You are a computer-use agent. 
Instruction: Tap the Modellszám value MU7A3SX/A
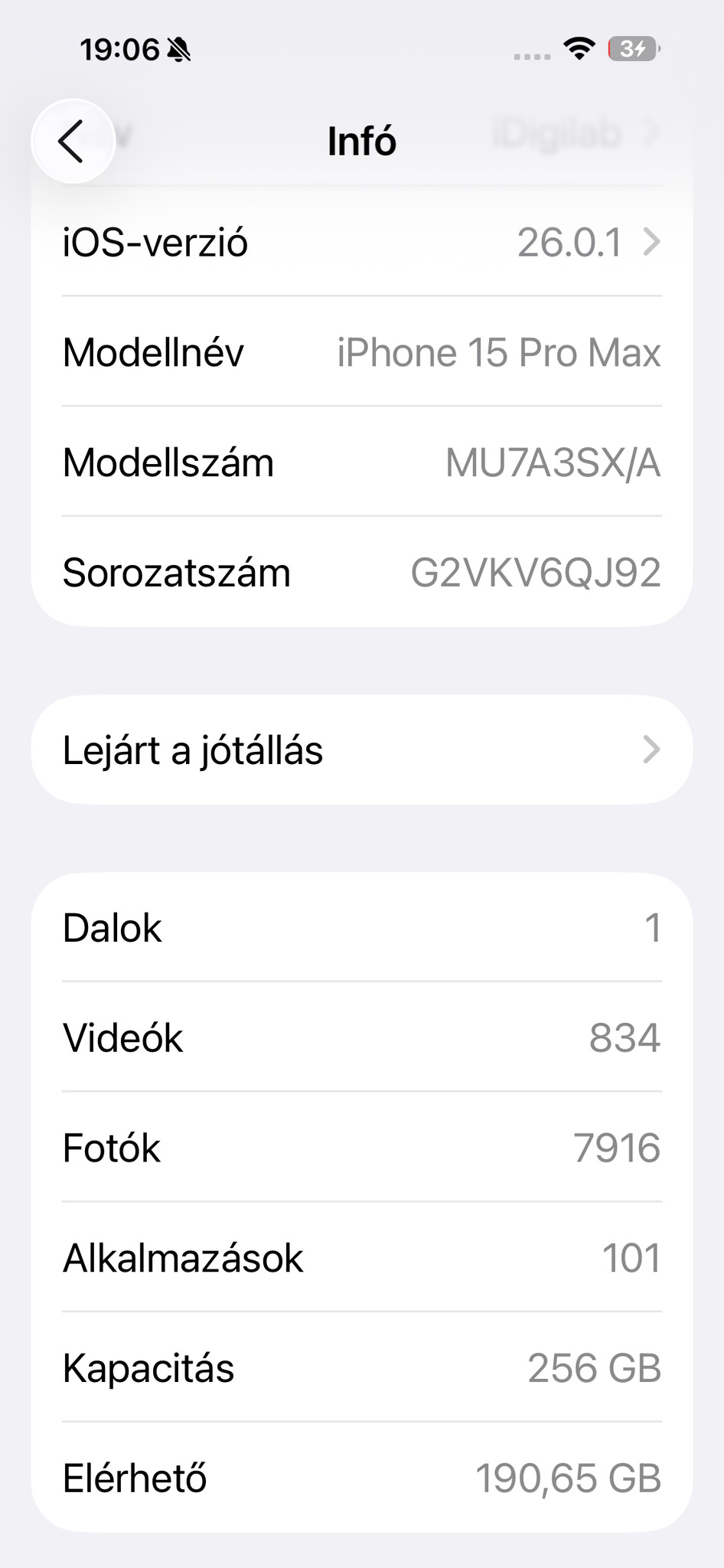tap(553, 463)
